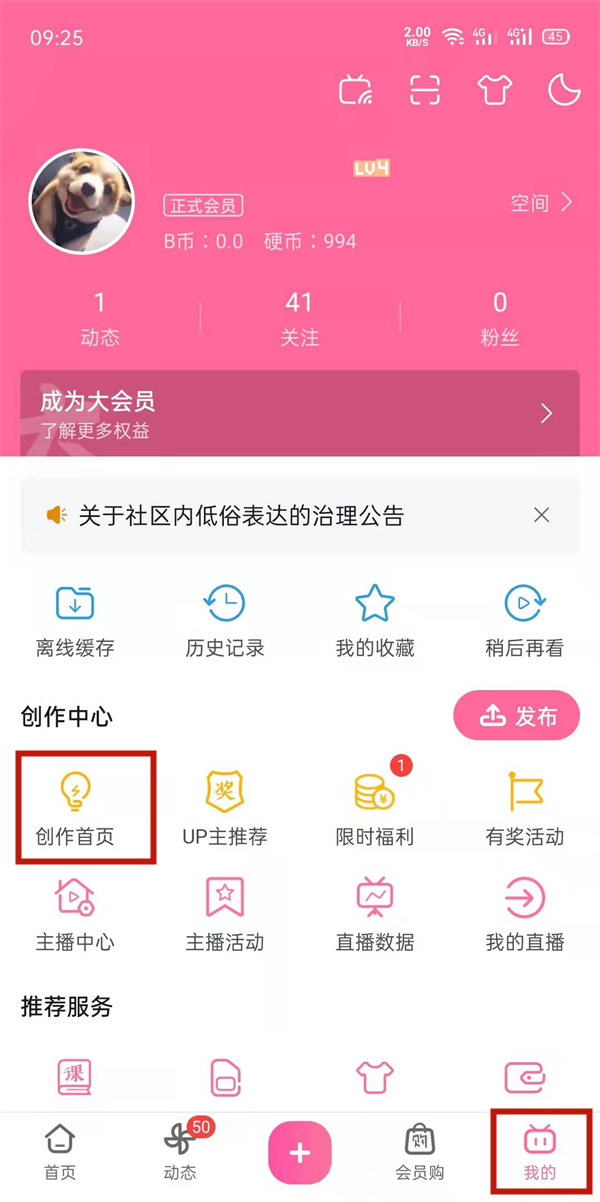Open 限时福利 with red badge

point(375,808)
